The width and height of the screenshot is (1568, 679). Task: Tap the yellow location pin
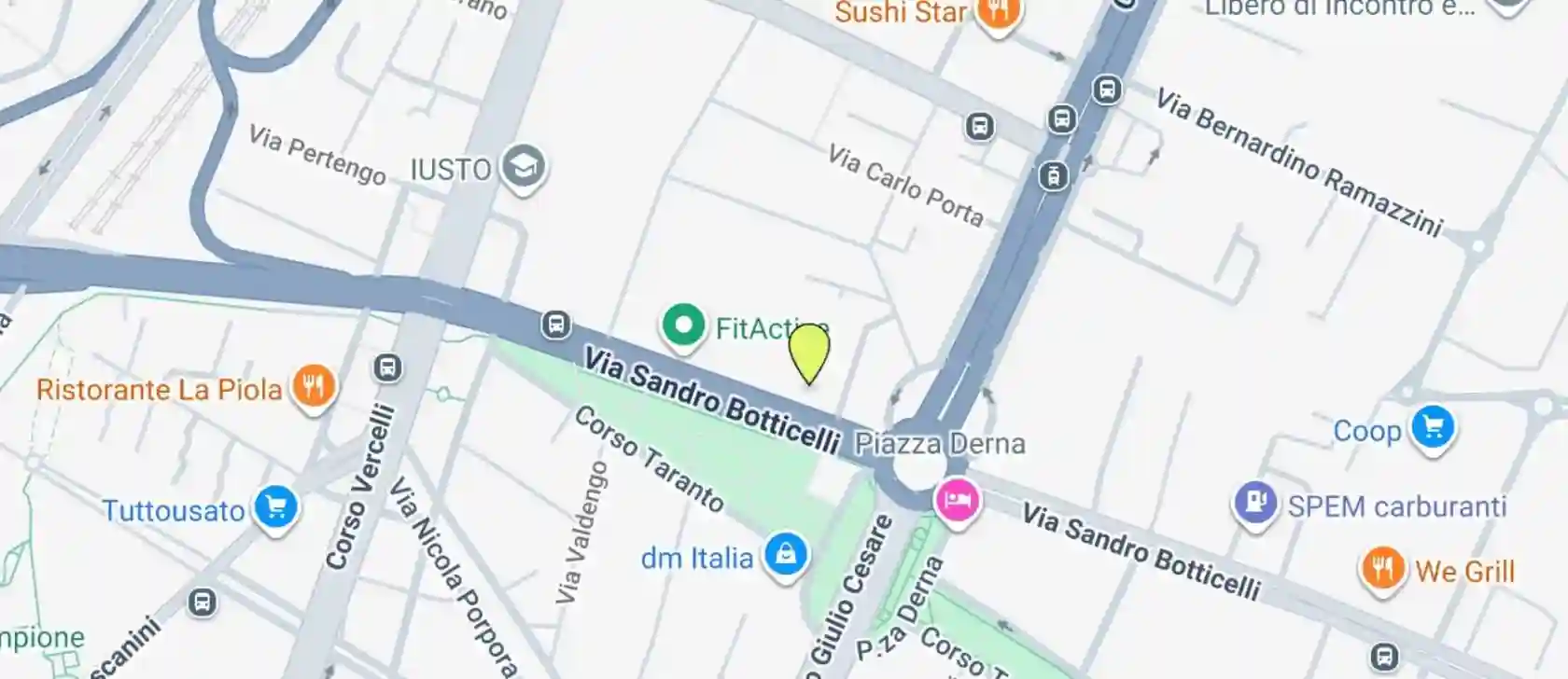[x=809, y=352]
